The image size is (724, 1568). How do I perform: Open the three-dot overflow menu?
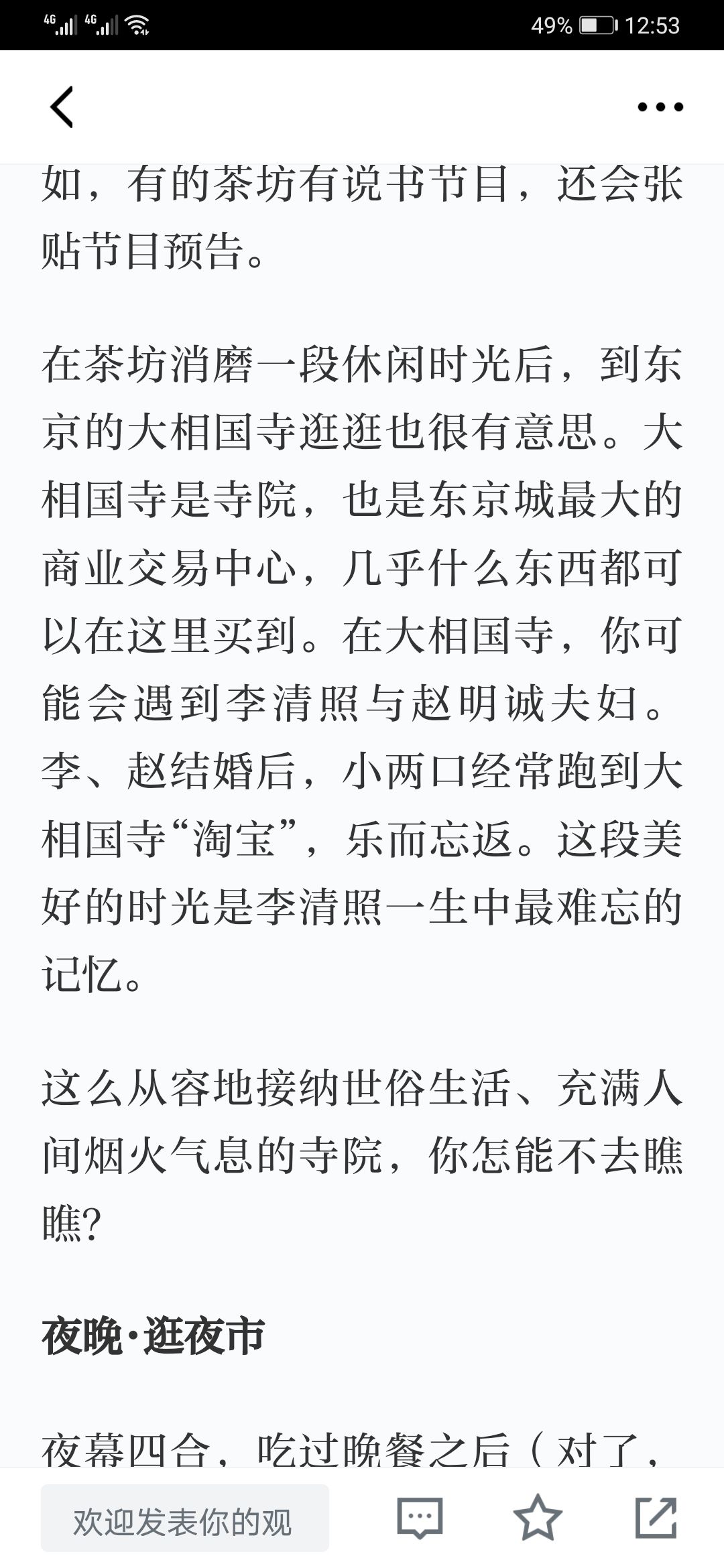click(x=660, y=107)
